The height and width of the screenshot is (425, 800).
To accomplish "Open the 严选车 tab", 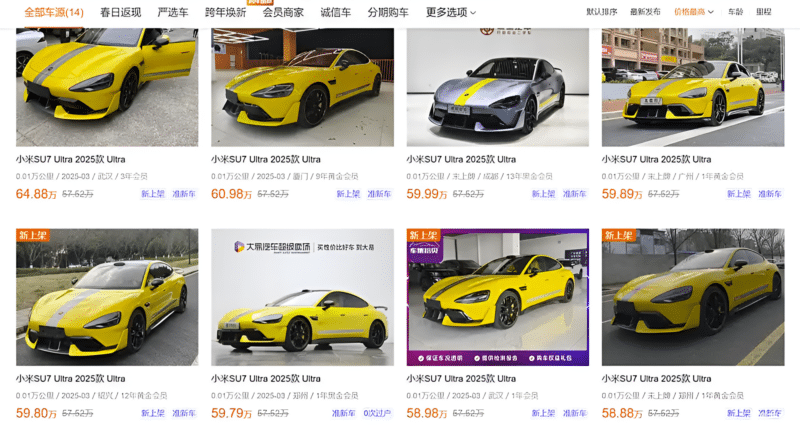I will click(172, 12).
